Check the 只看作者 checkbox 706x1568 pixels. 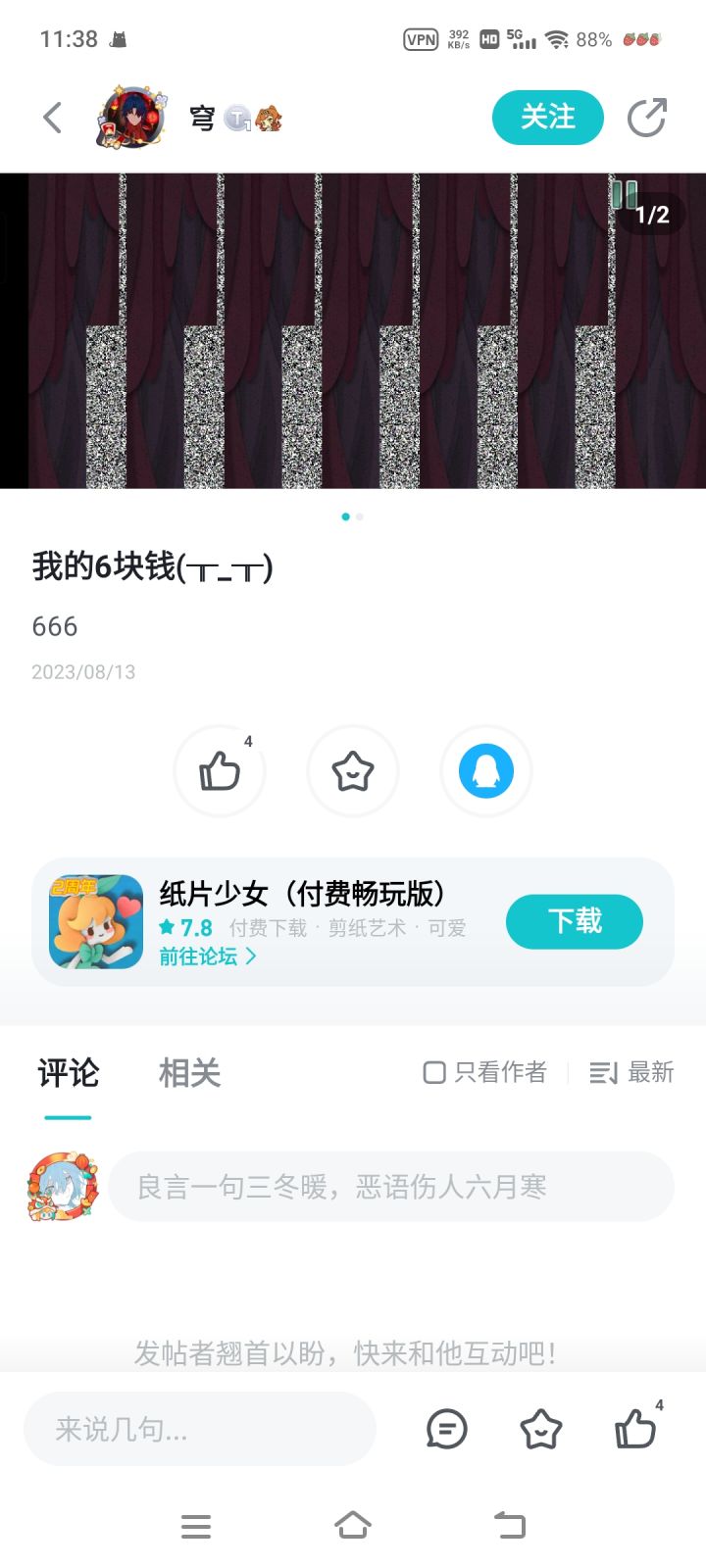(x=434, y=1073)
